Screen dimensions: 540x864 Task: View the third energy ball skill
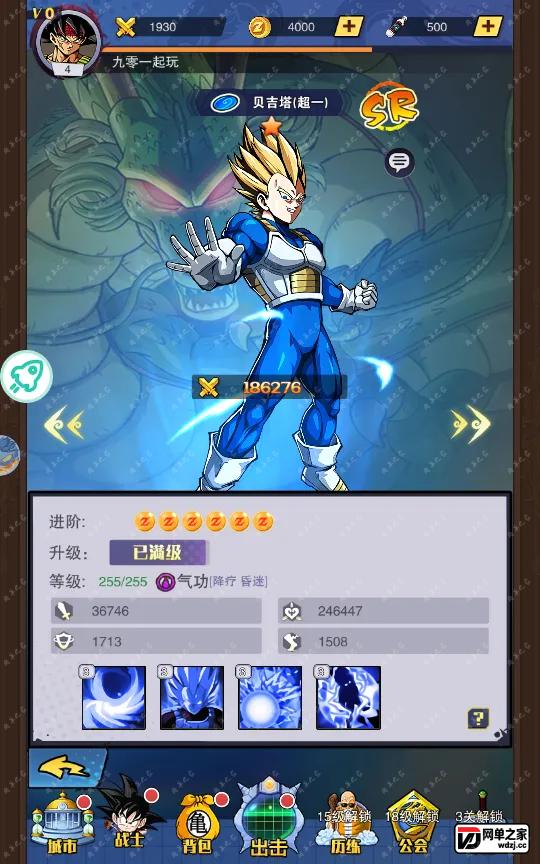(270, 698)
